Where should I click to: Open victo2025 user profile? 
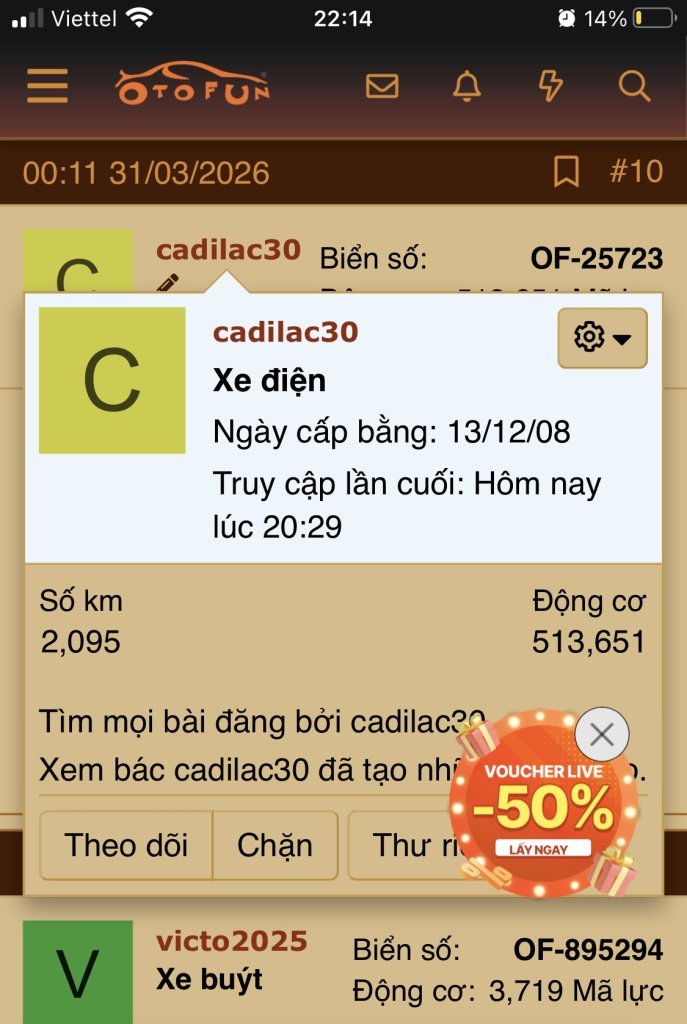231,942
